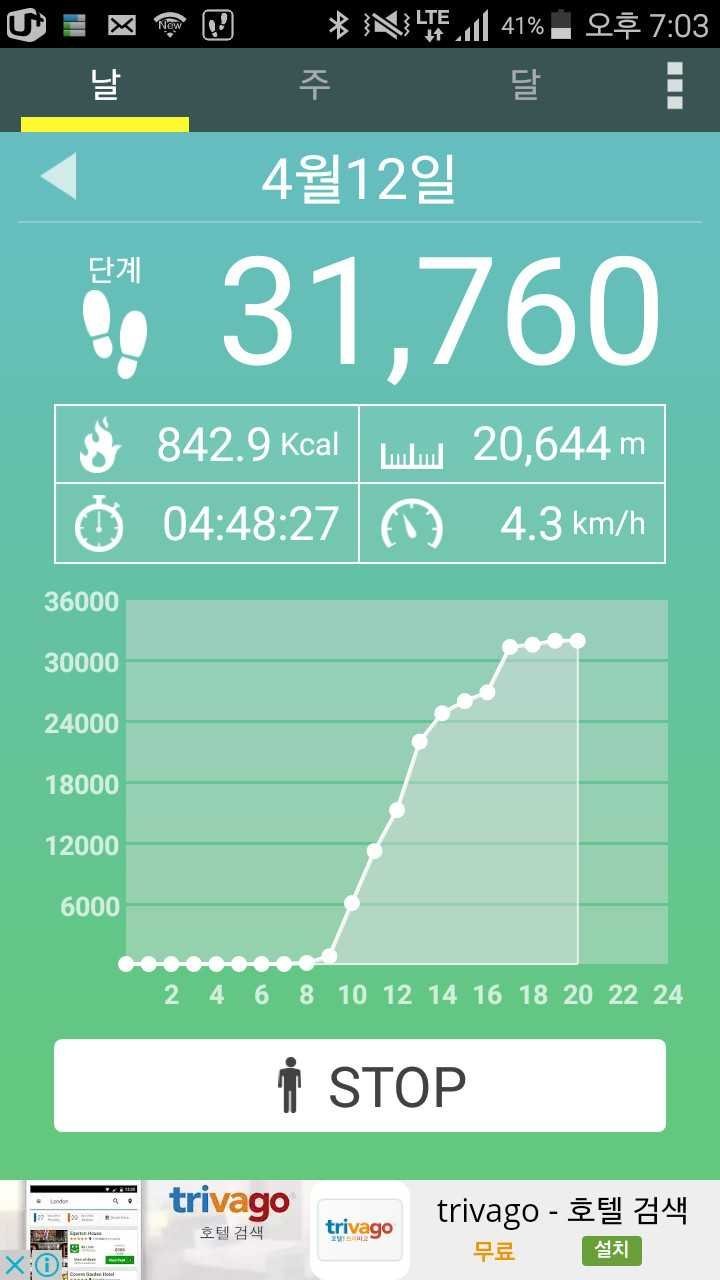Screen dimensions: 720x1280
Task: Select the 날 (day) tab
Action: (105, 86)
